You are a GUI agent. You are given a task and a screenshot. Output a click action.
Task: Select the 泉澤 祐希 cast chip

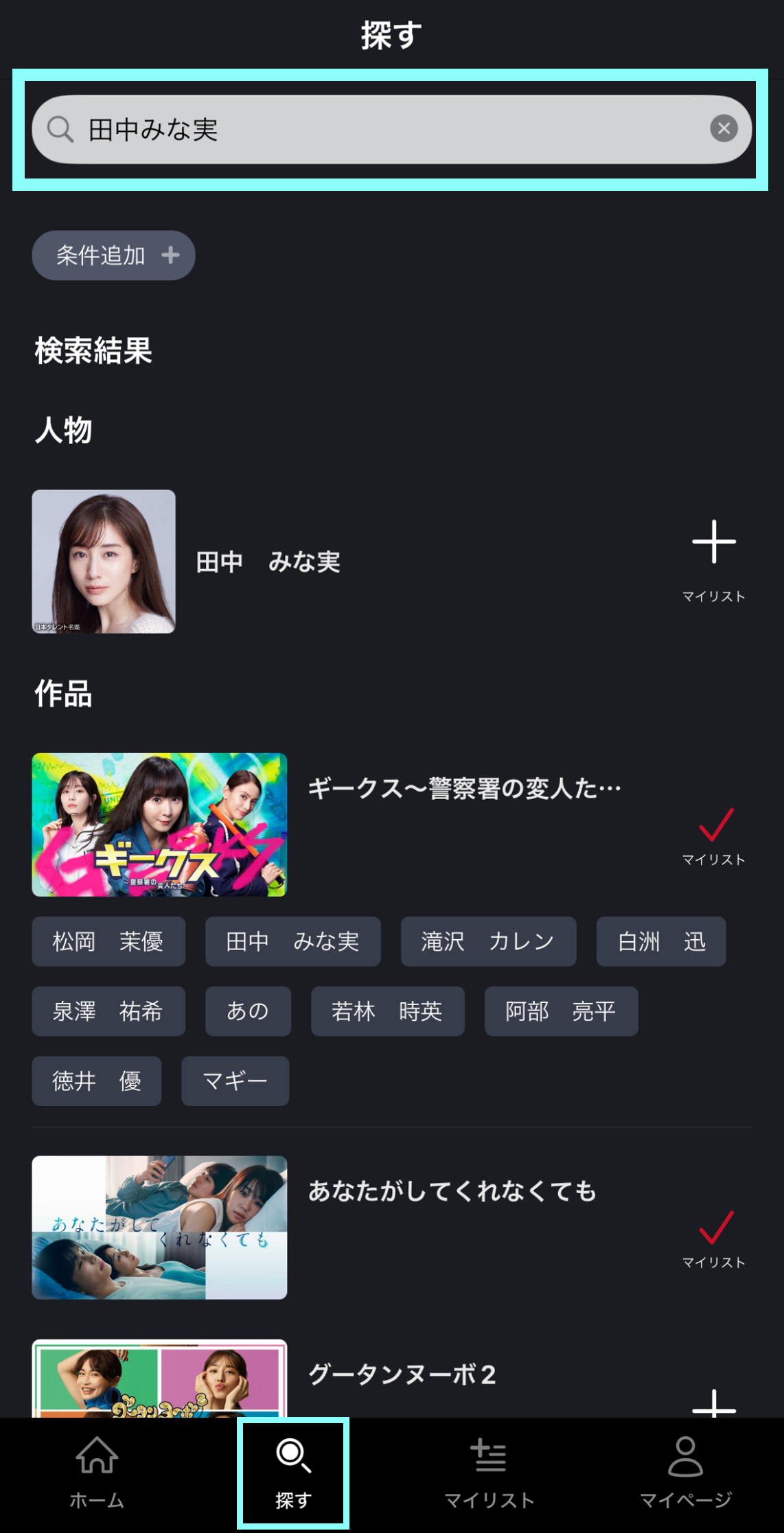[108, 1011]
